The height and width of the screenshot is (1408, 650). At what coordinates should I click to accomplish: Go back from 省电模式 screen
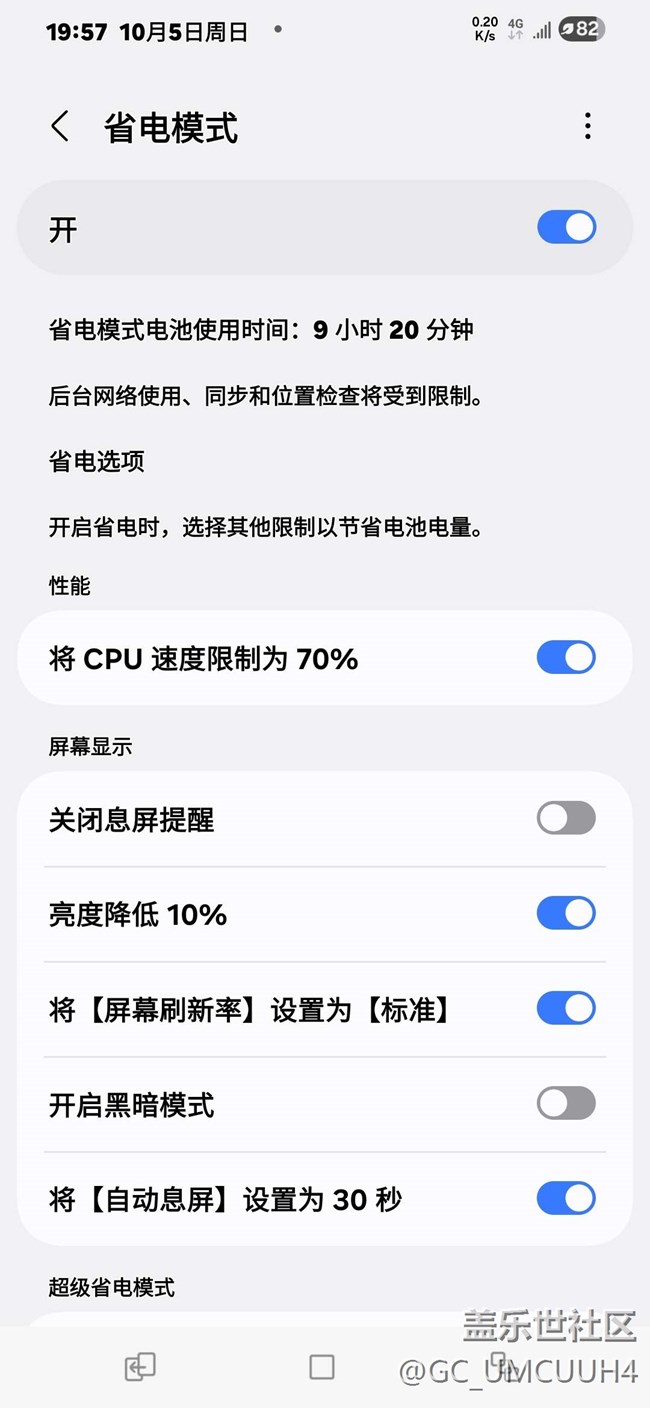(x=61, y=127)
